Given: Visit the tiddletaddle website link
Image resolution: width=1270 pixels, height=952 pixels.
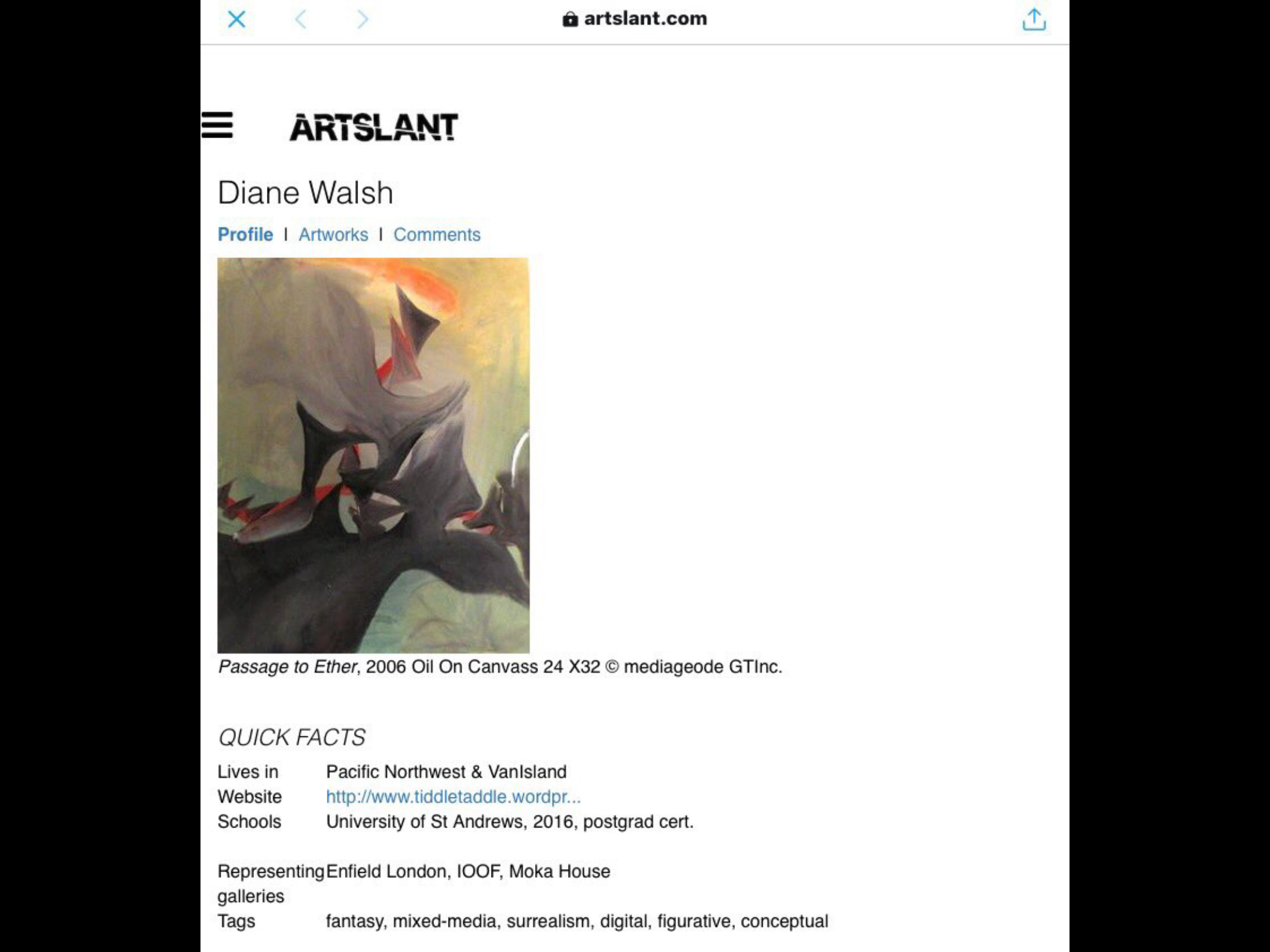Looking at the screenshot, I should 453,797.
